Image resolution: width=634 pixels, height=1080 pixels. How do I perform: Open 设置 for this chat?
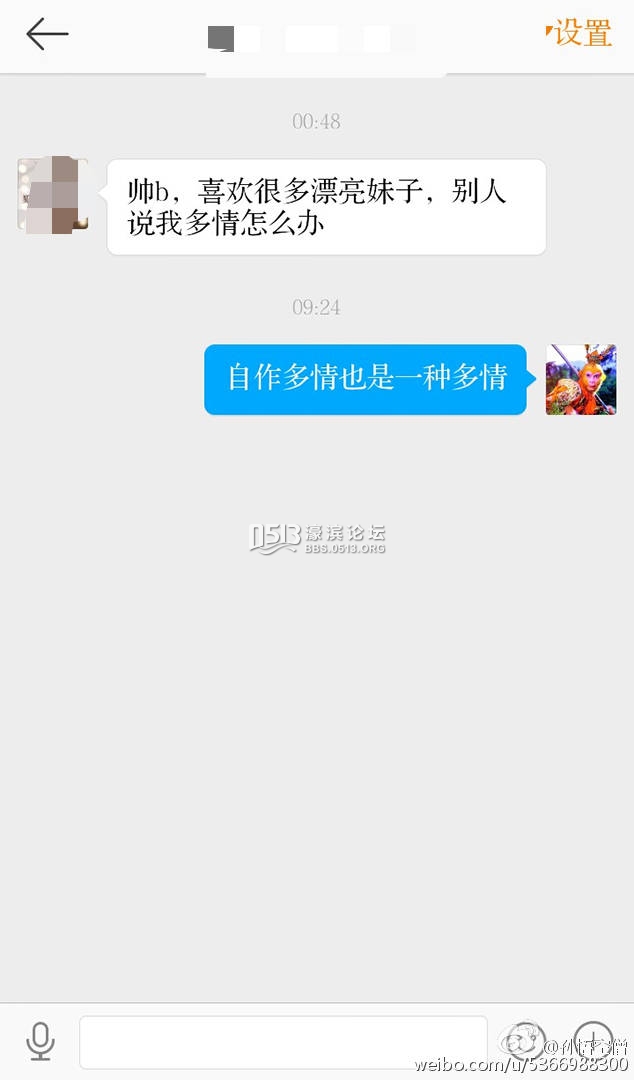[581, 33]
